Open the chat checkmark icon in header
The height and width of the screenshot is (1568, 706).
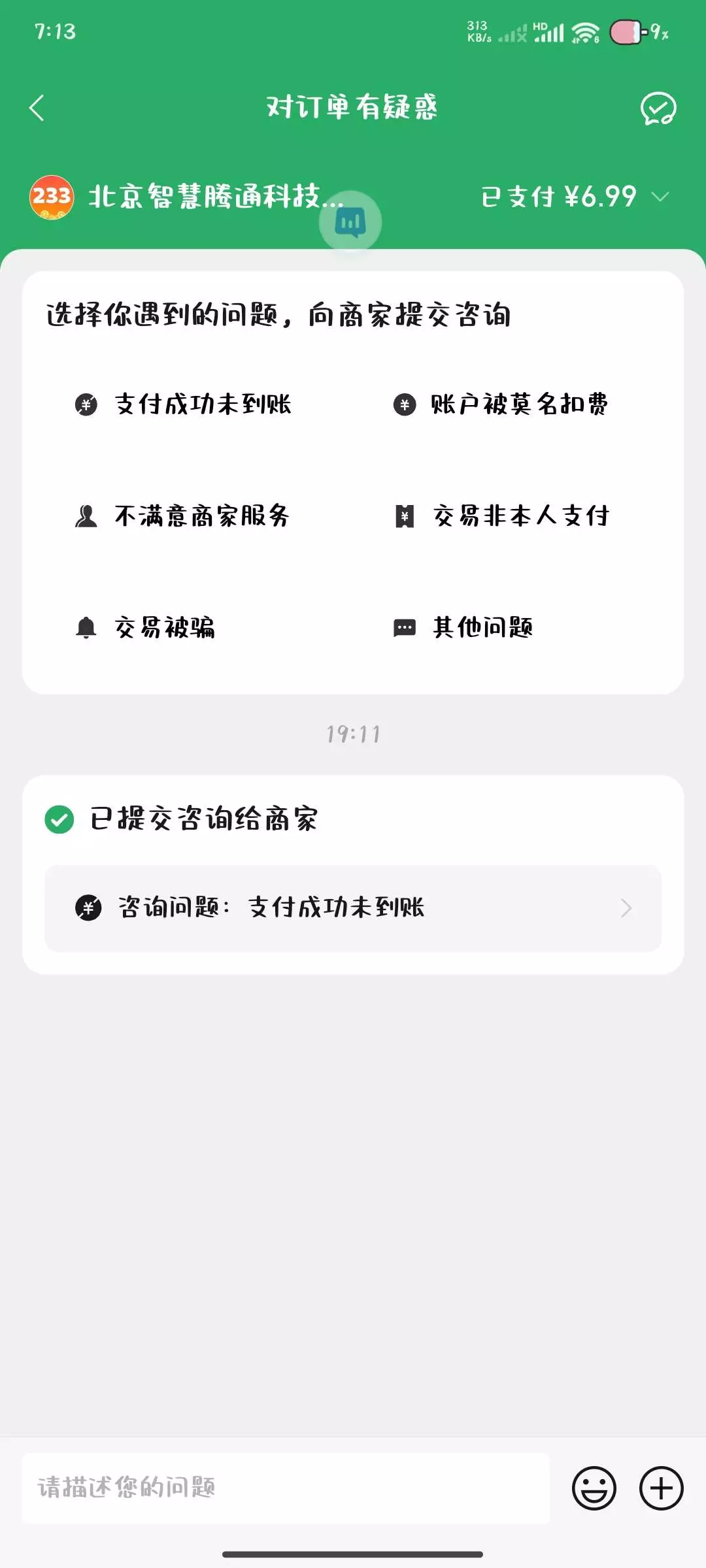(658, 108)
